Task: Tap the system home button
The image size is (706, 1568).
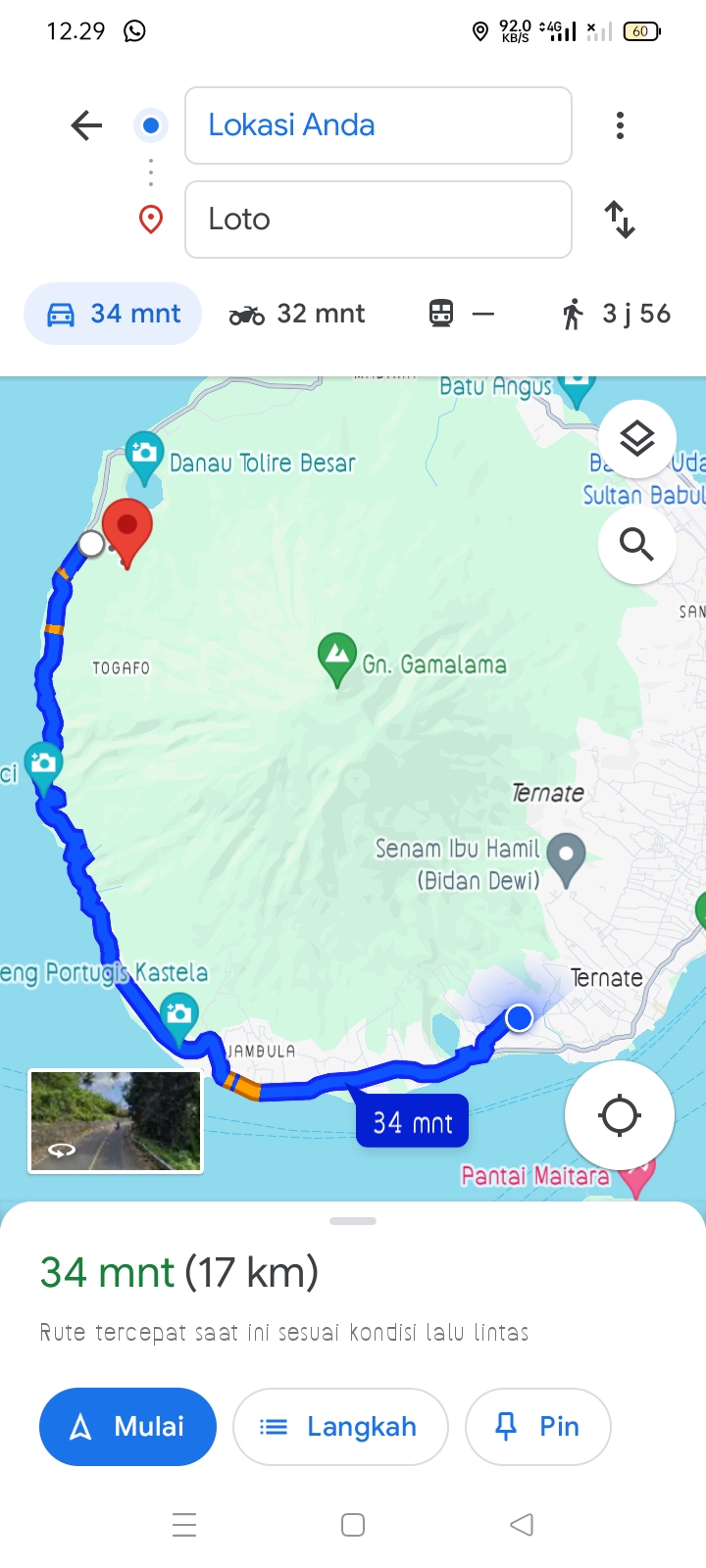Action: [x=353, y=1525]
